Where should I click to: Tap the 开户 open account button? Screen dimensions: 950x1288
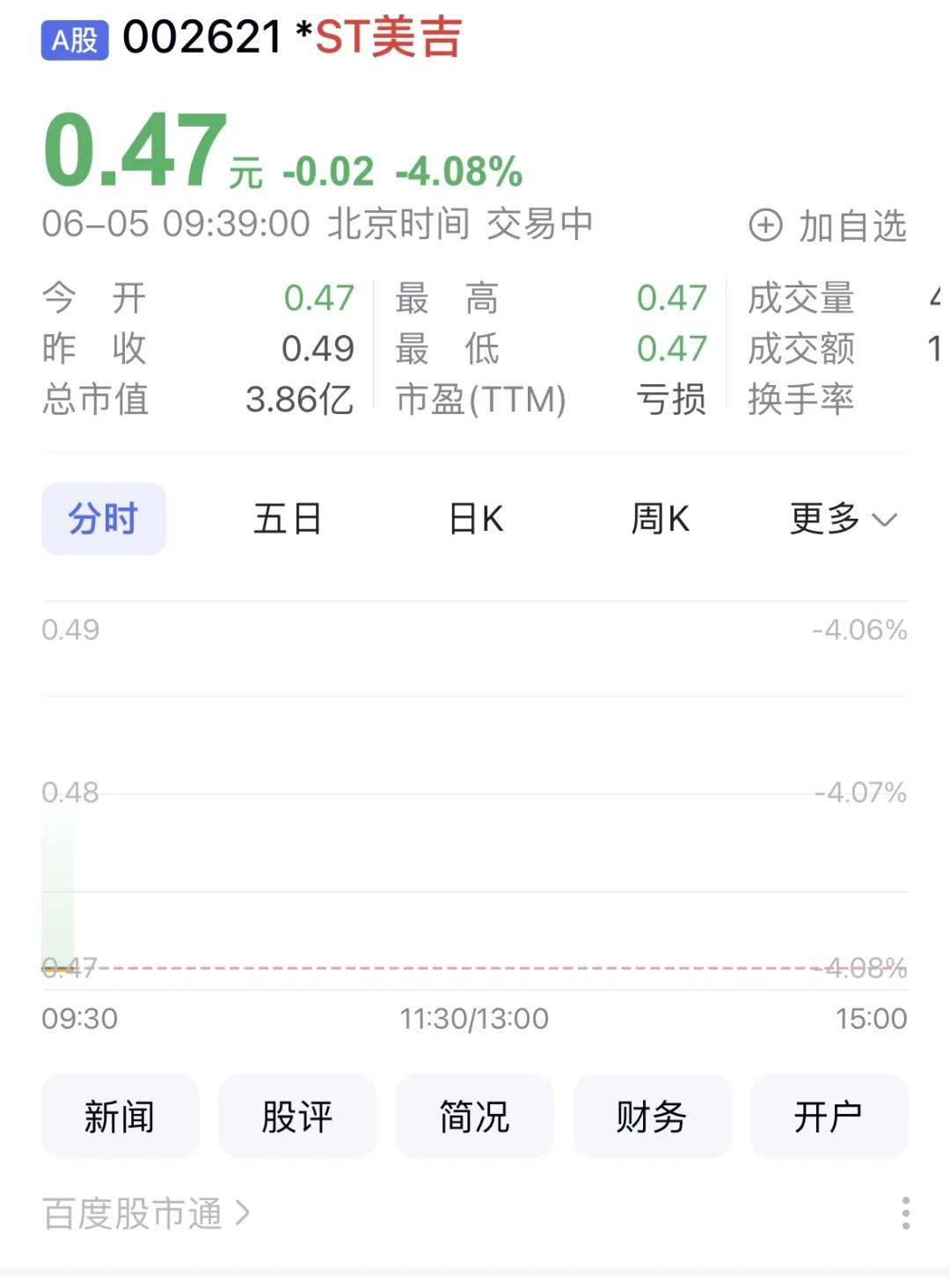[828, 1117]
